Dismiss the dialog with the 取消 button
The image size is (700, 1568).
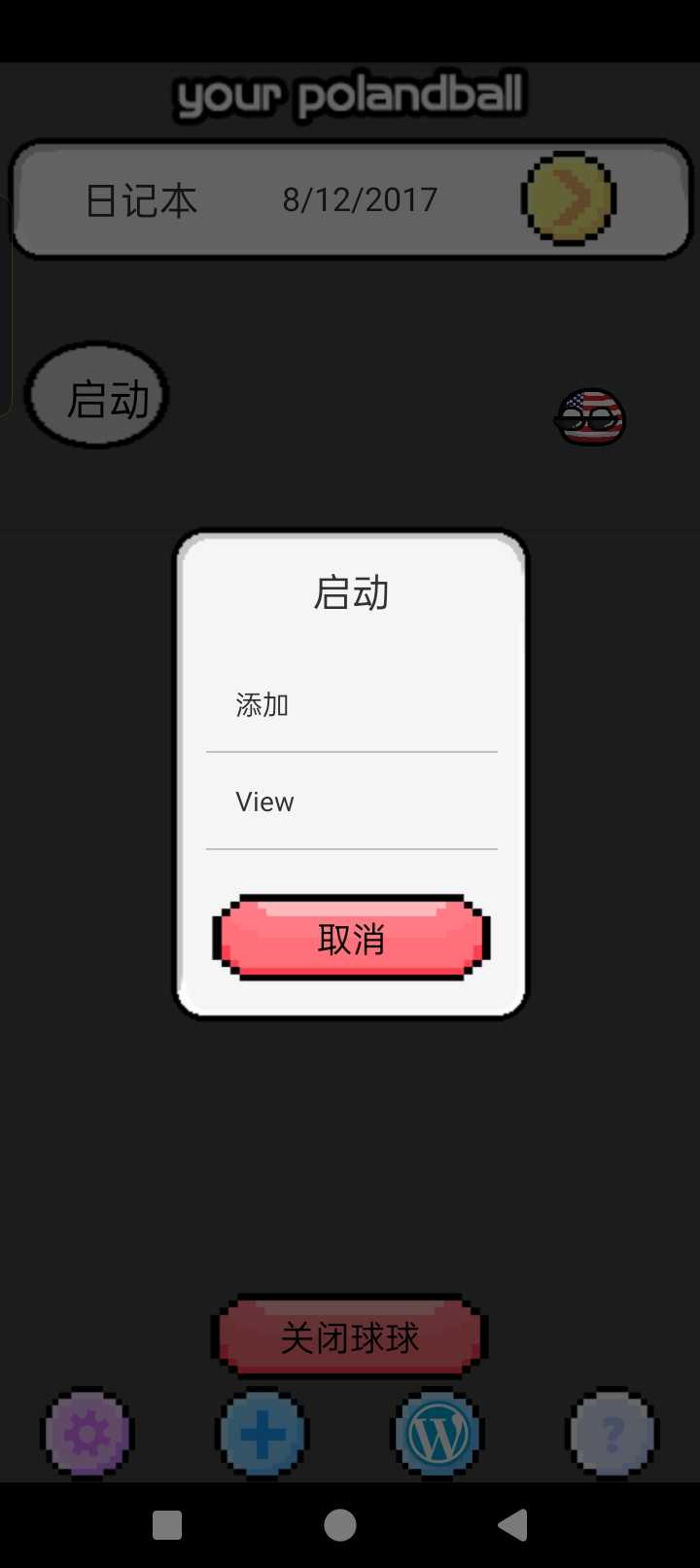click(351, 939)
